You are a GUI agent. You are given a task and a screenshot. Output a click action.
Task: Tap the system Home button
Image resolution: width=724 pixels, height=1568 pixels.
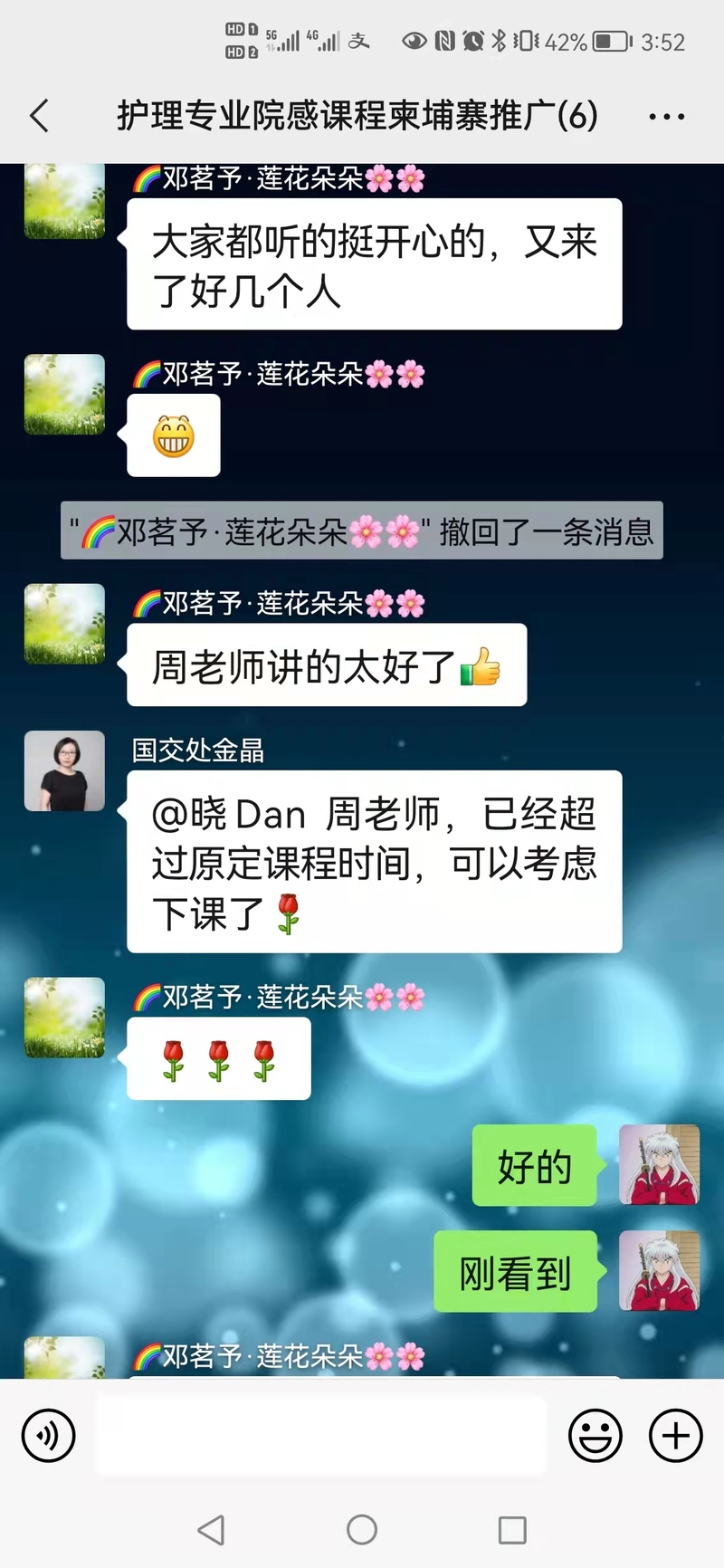click(362, 1530)
